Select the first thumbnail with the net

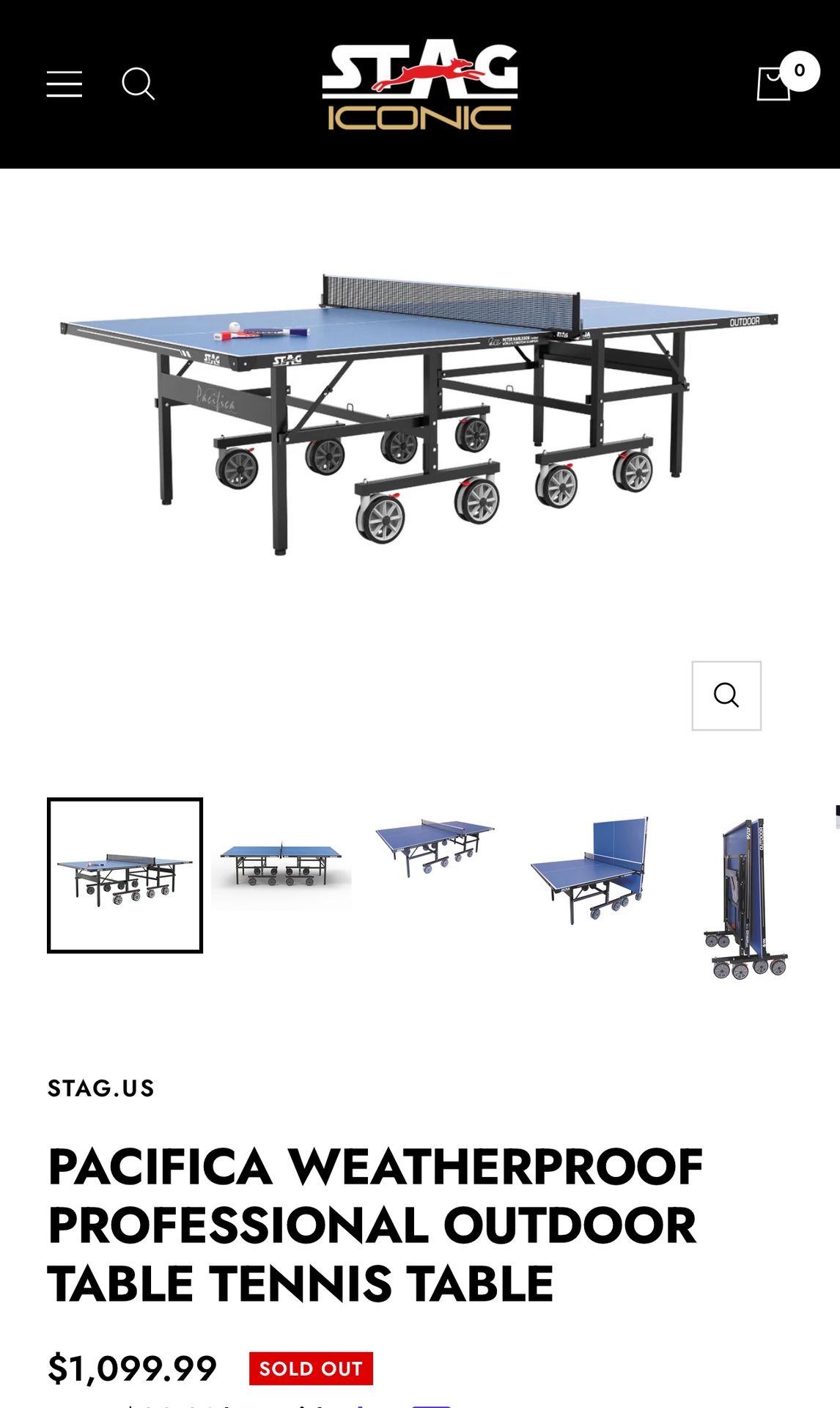tap(125, 875)
